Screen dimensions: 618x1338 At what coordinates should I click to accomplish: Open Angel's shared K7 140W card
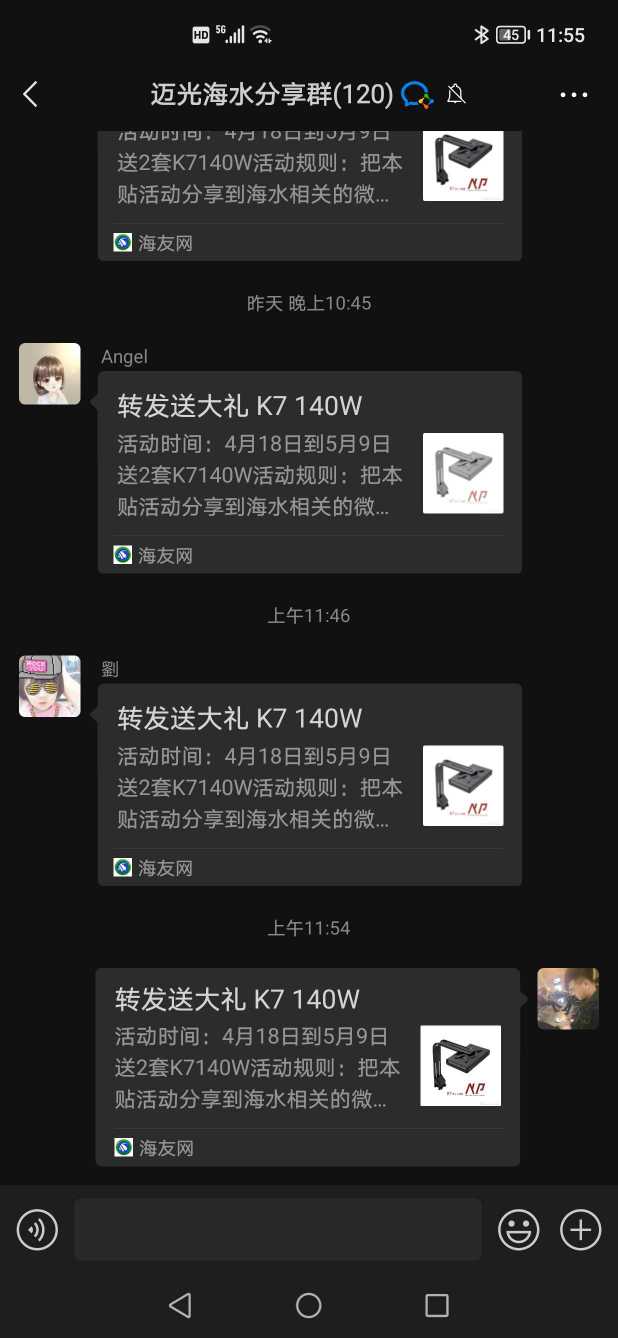coord(309,472)
